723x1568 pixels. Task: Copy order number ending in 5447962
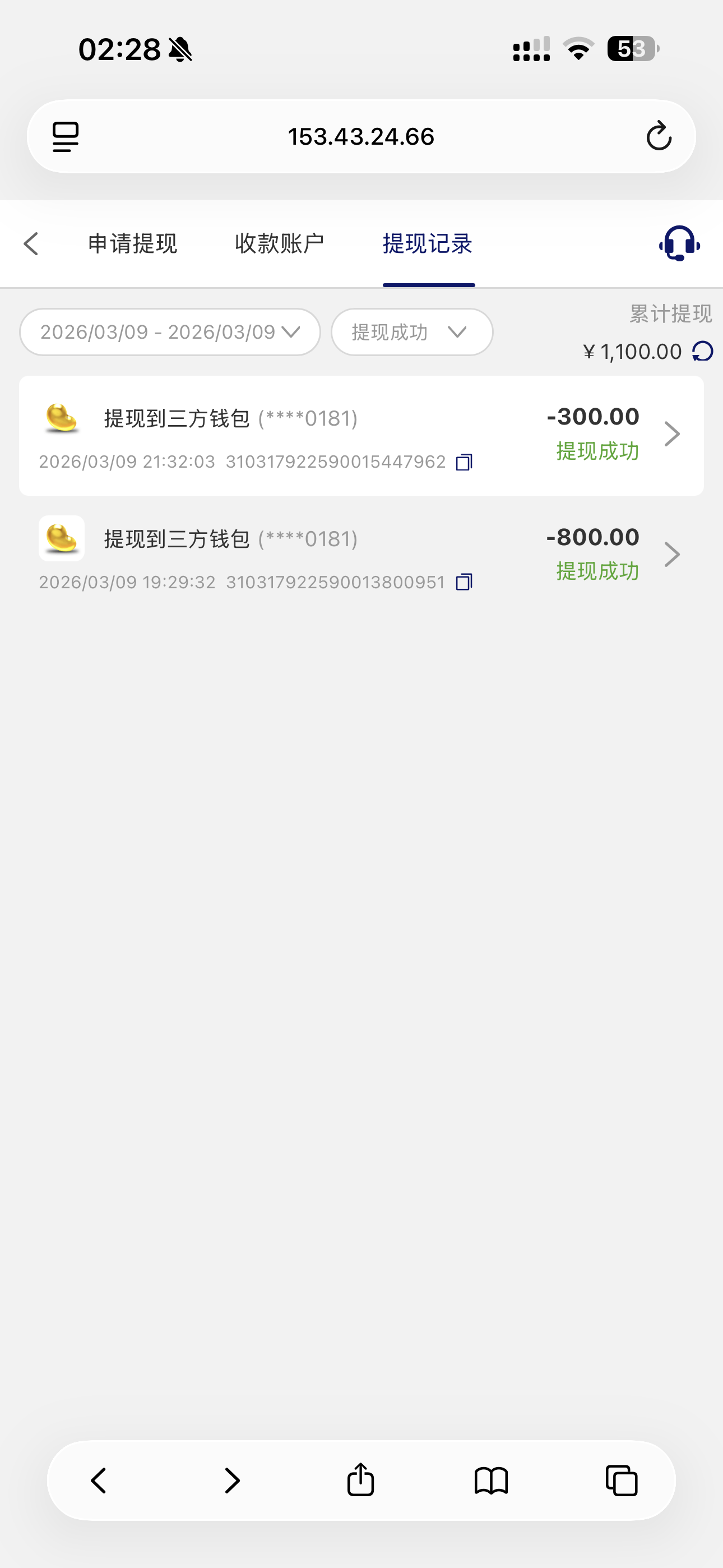[x=465, y=462]
